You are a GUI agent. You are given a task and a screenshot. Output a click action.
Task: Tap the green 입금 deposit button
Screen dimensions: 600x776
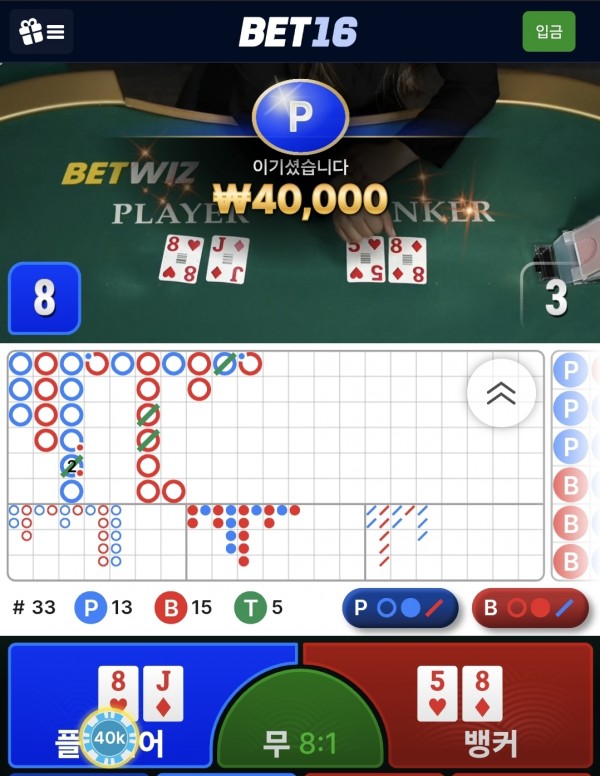pos(548,32)
